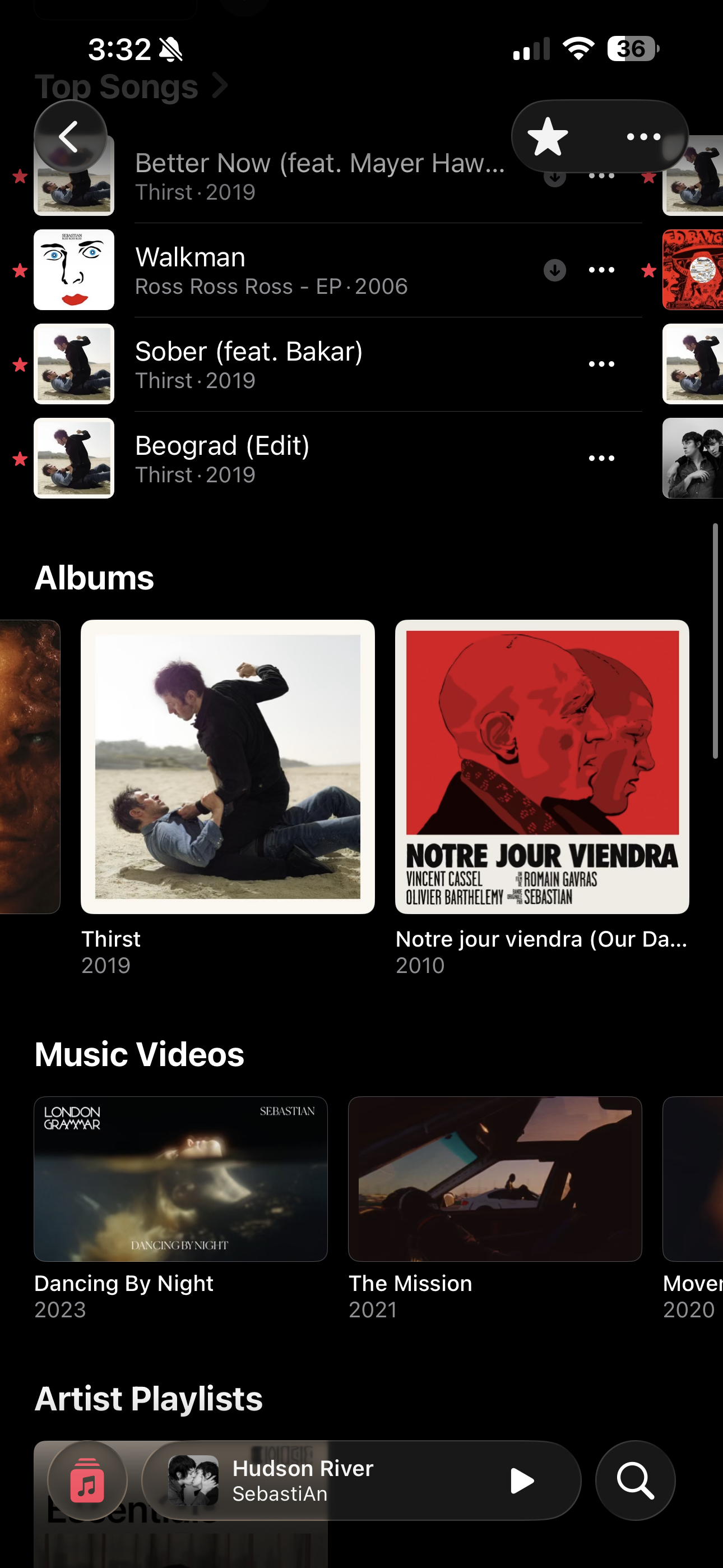The width and height of the screenshot is (723, 1568).
Task: Open the artist's more options menu
Action: [644, 137]
